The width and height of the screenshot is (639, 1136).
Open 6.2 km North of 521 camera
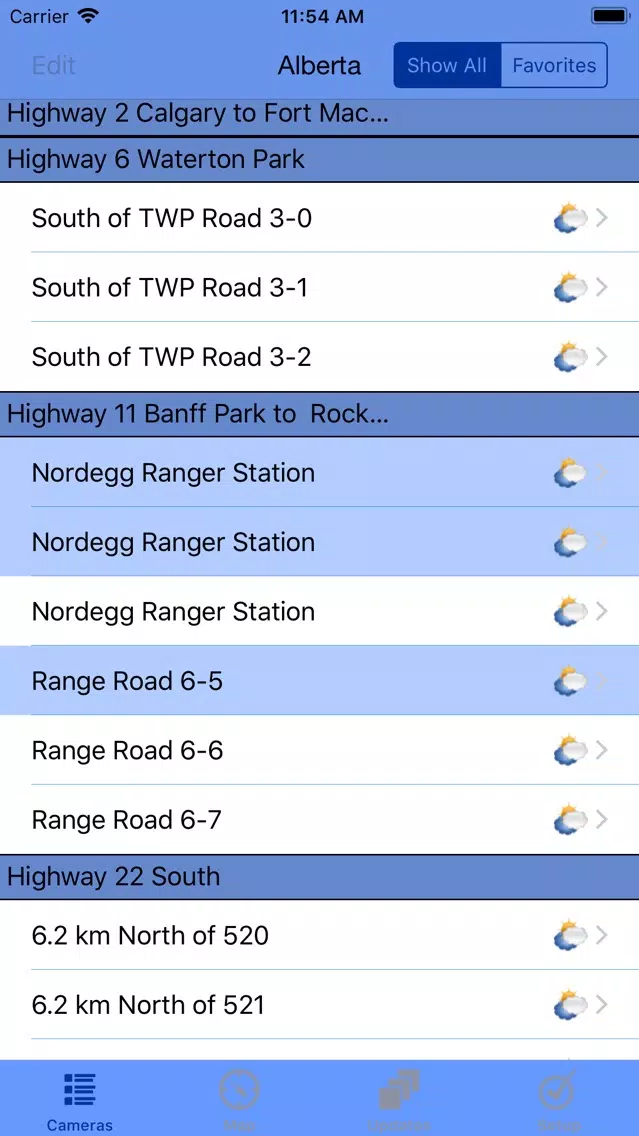[x=320, y=1005]
